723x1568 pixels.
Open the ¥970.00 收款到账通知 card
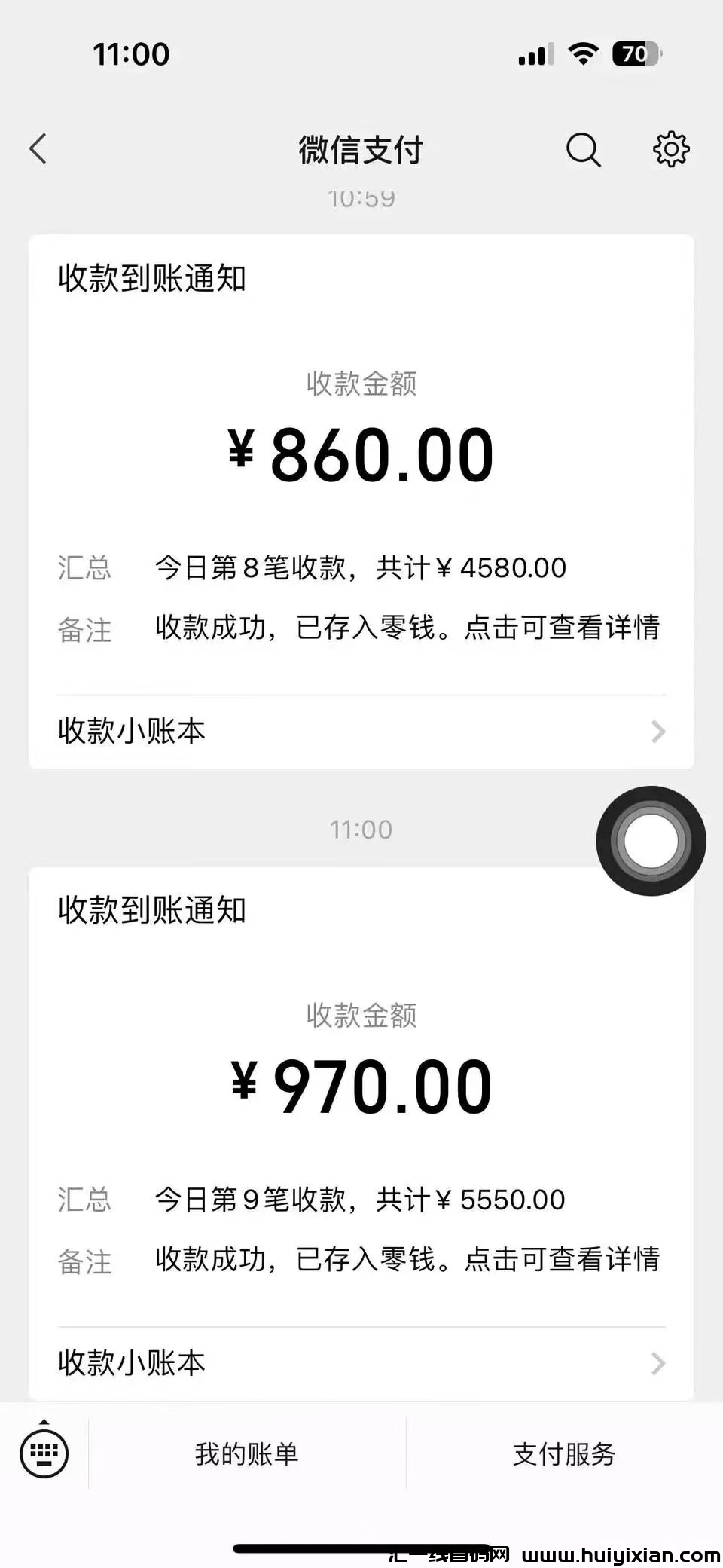click(x=361, y=1084)
